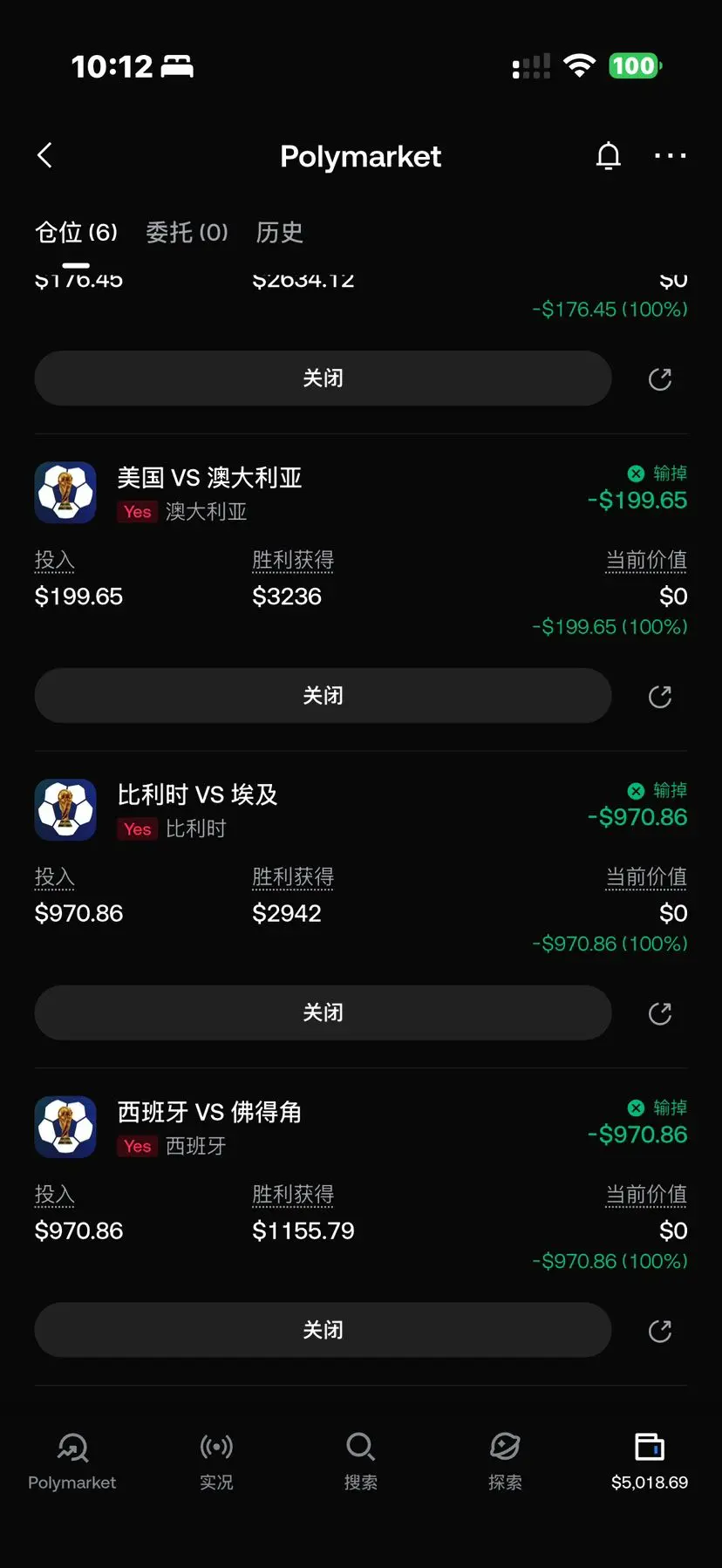Go to the Polymarket bottom tab

click(x=72, y=1462)
